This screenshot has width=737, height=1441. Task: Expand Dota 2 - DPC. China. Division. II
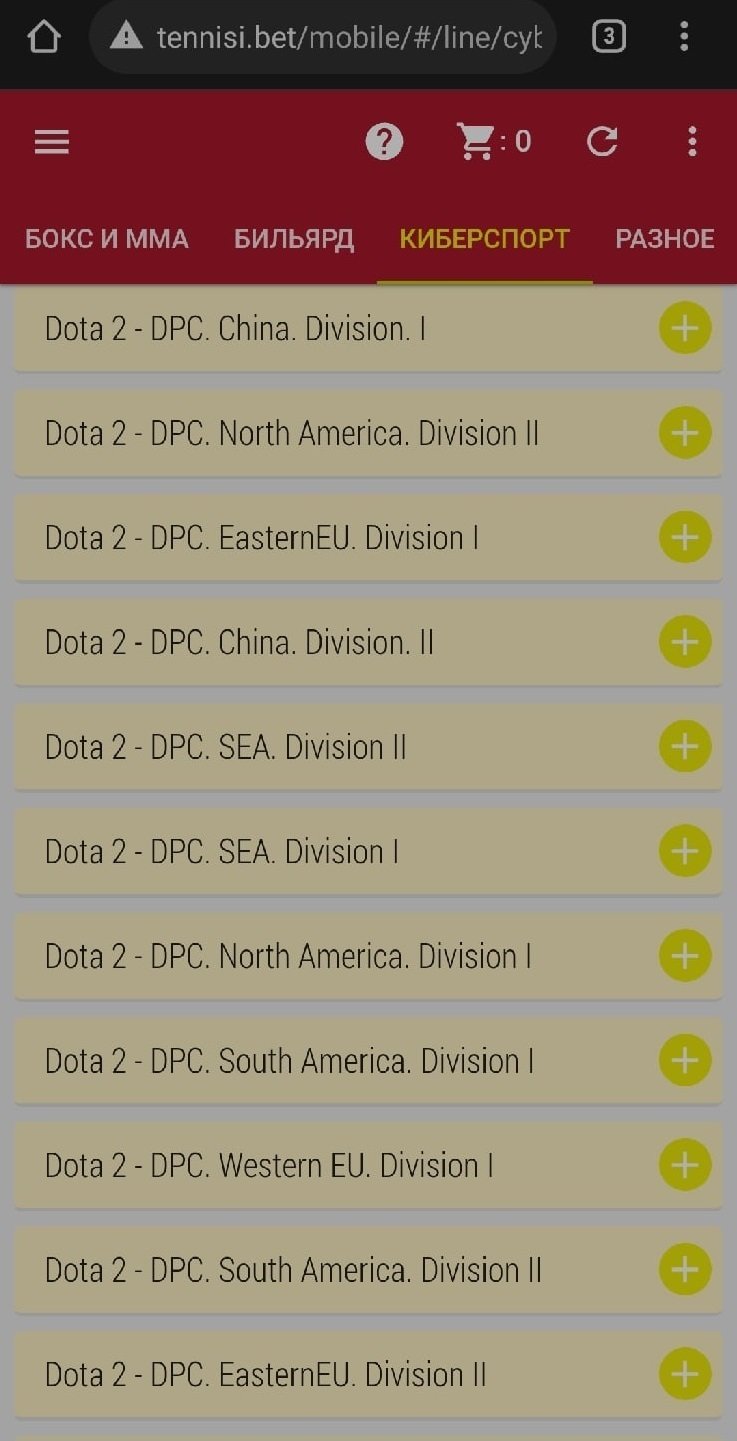tap(685, 642)
